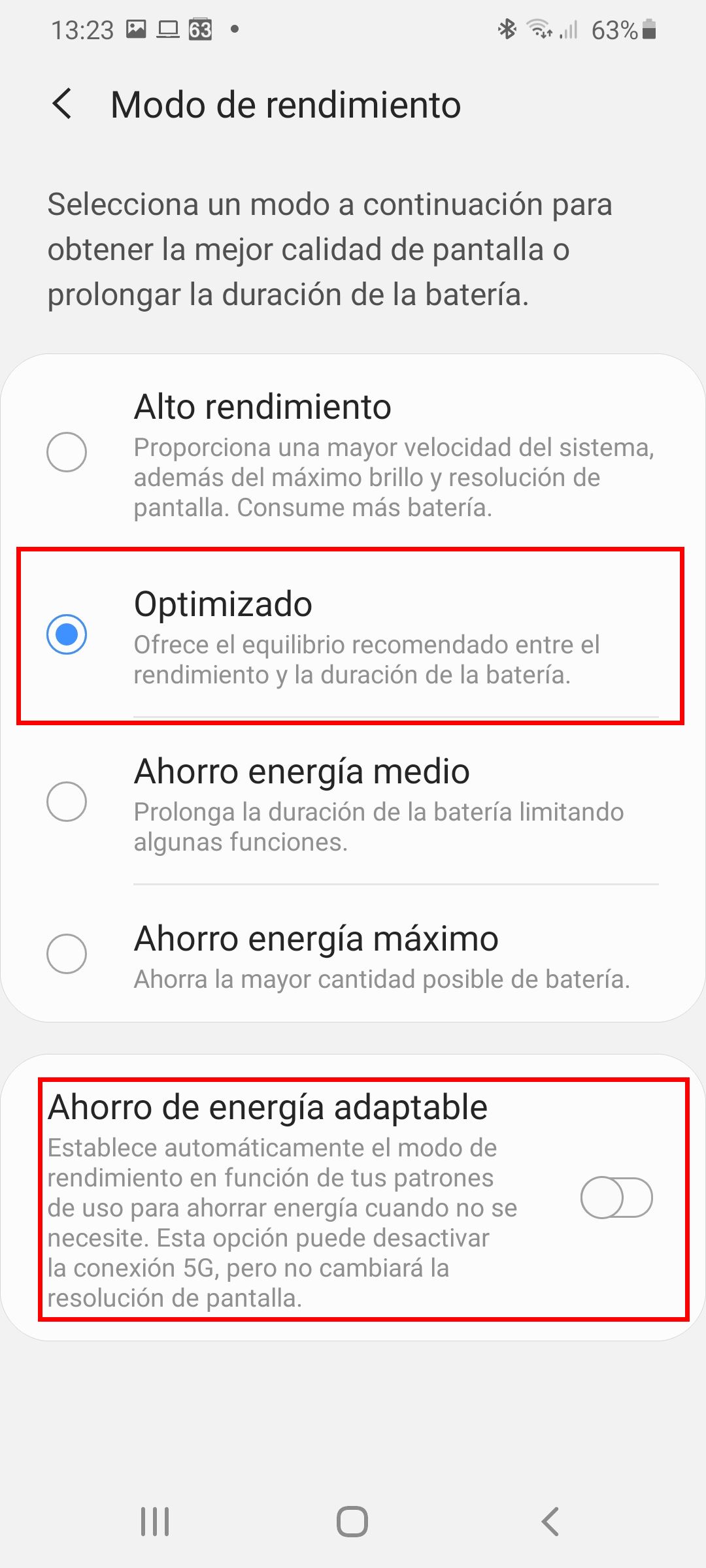Go to the home screen
Viewport: 706px width, 1568px height.
(352, 1522)
